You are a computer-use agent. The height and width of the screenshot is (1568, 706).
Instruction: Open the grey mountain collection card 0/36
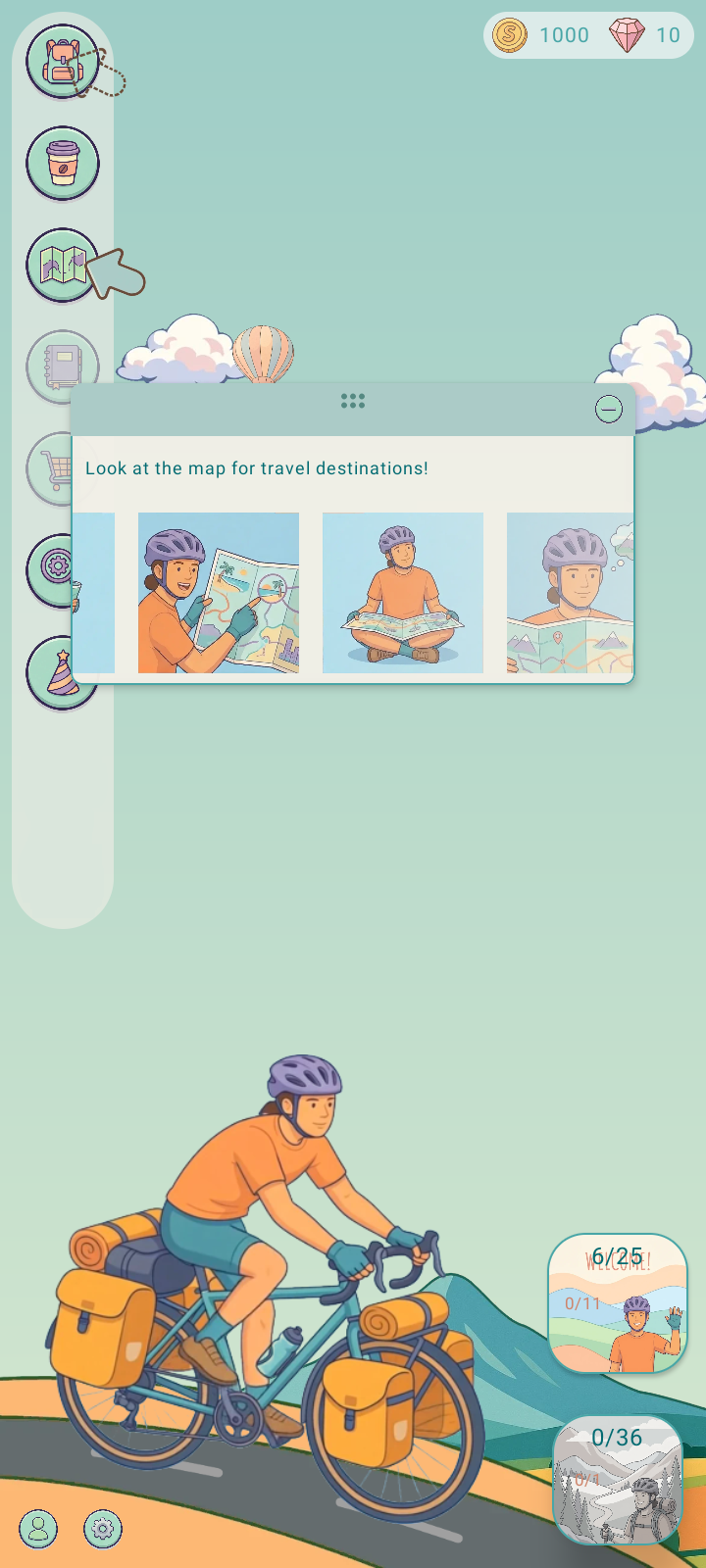click(617, 1480)
